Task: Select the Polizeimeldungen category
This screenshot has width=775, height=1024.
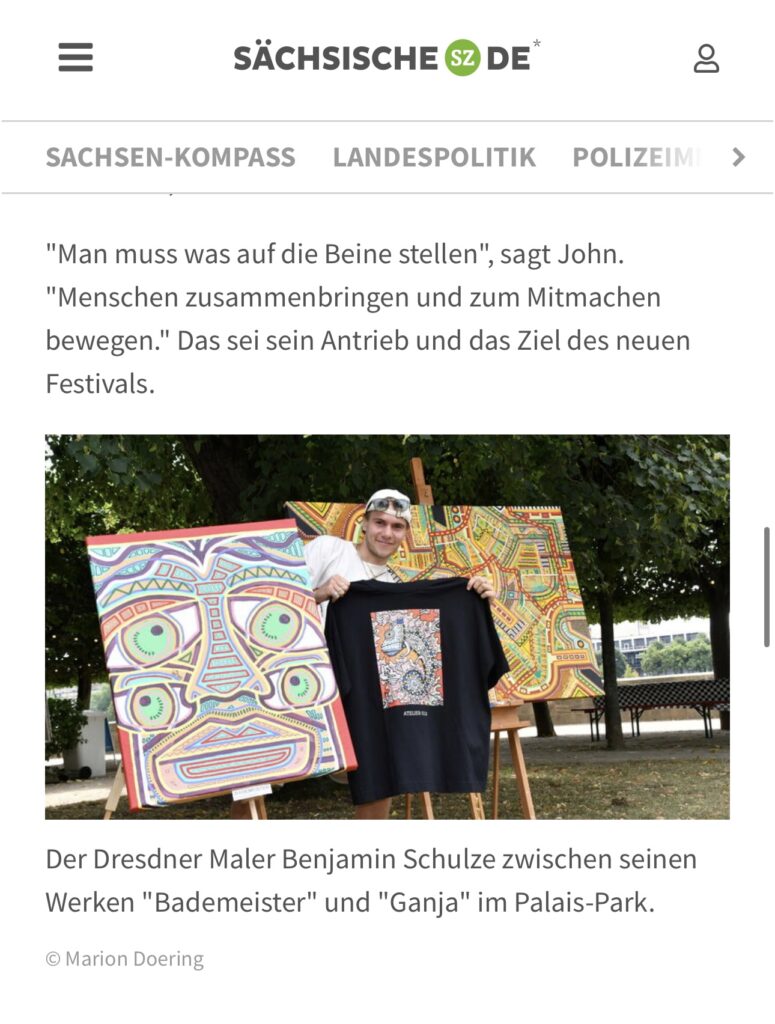Action: pyautogui.click(x=636, y=157)
